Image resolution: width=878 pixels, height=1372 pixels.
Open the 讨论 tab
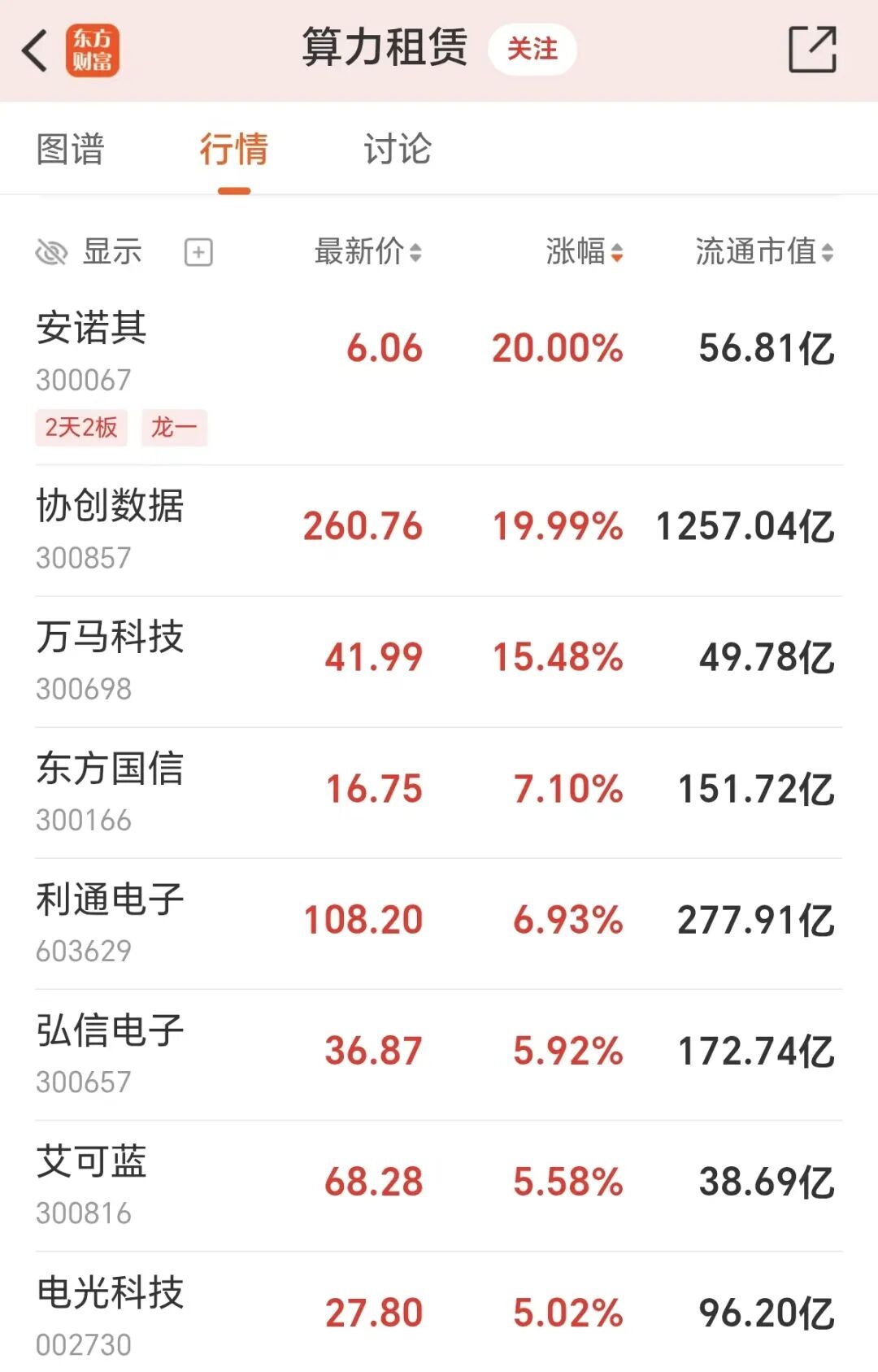[x=397, y=150]
